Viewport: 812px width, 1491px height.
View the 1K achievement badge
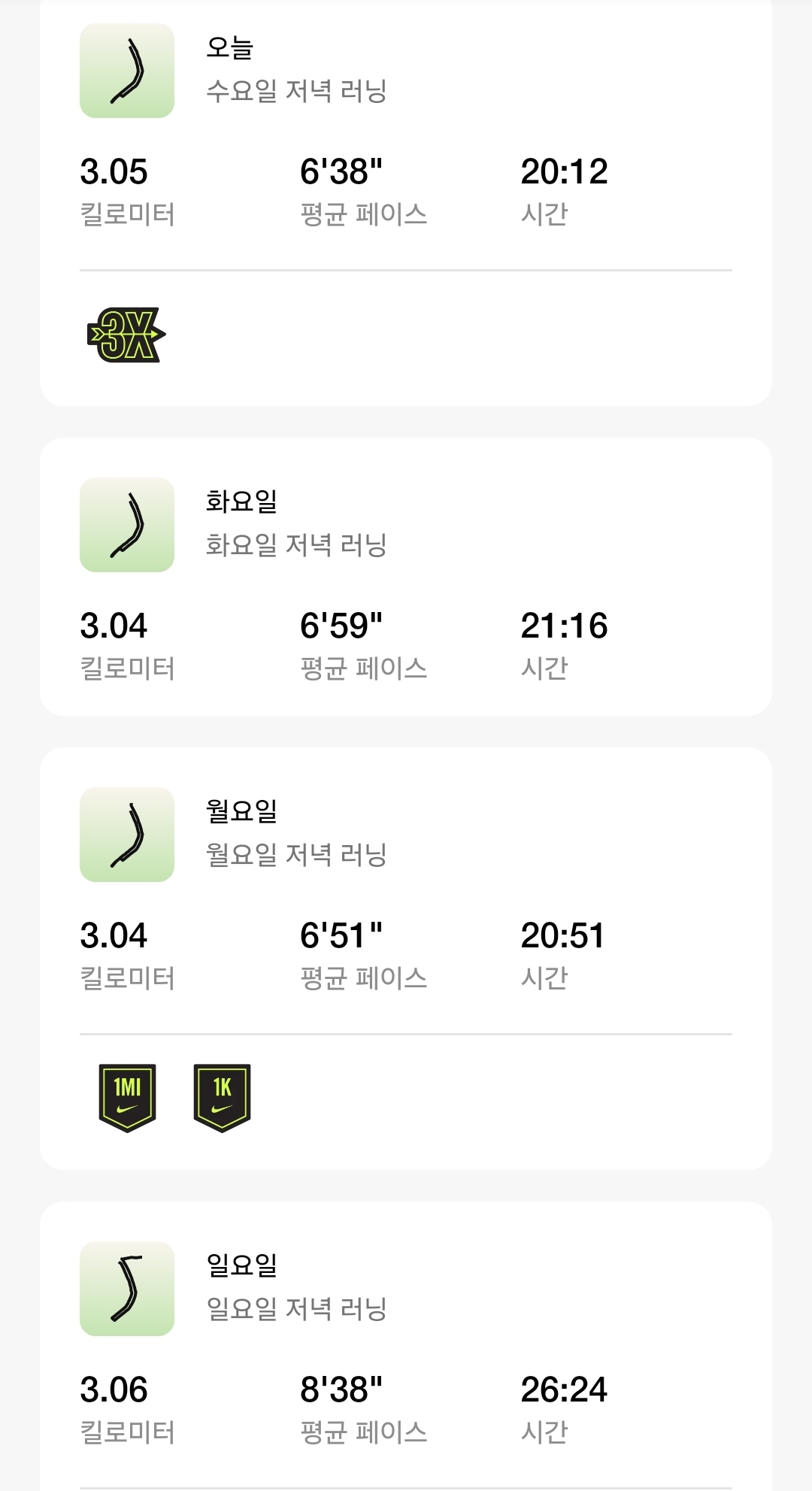click(222, 1098)
